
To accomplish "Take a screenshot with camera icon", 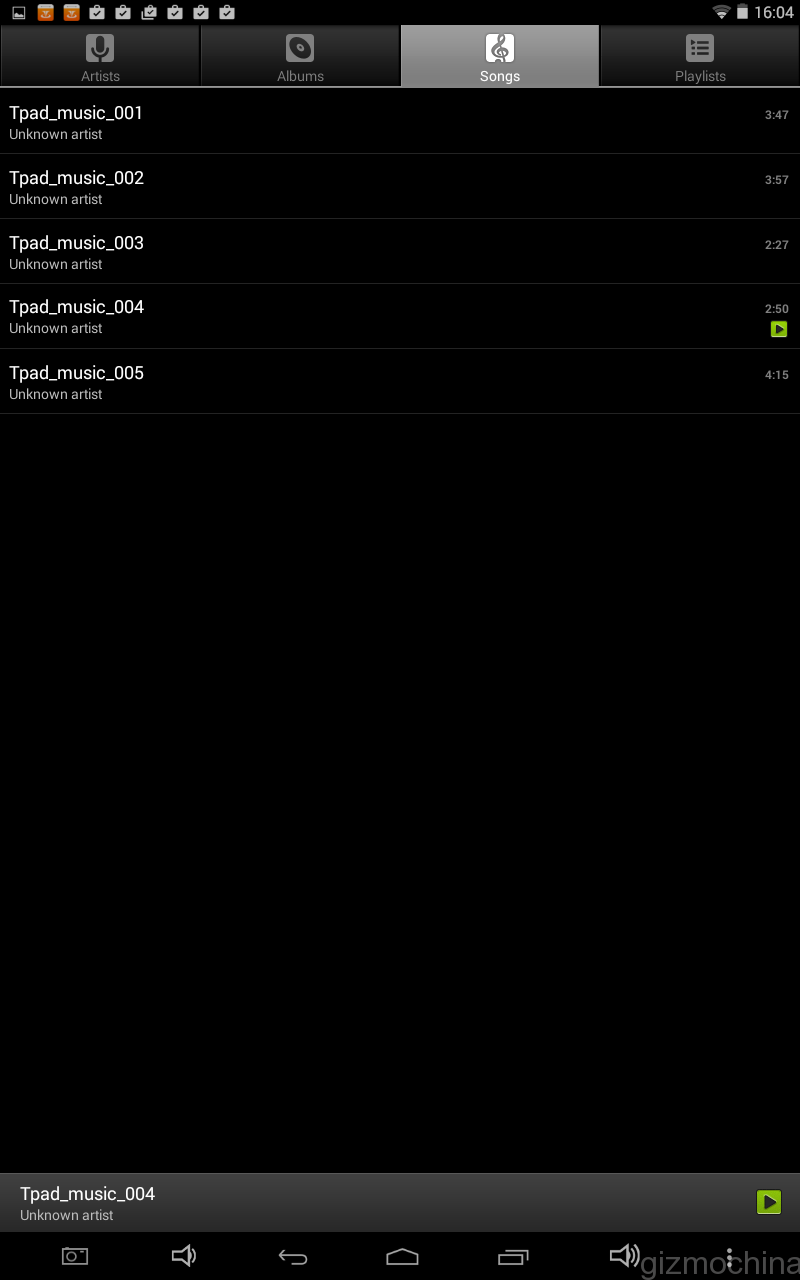I will (75, 1257).
